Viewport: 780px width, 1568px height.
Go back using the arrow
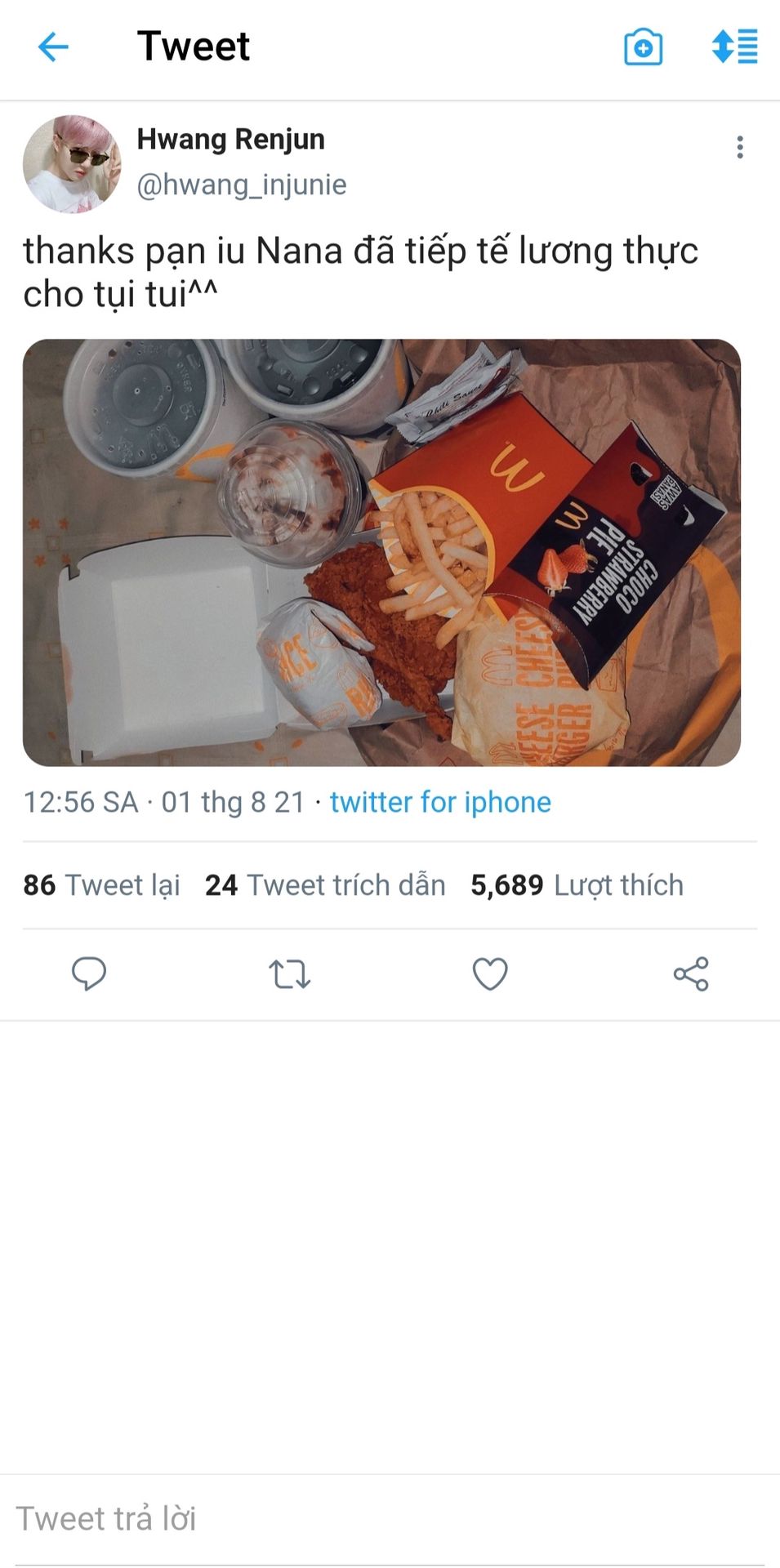coord(53,47)
